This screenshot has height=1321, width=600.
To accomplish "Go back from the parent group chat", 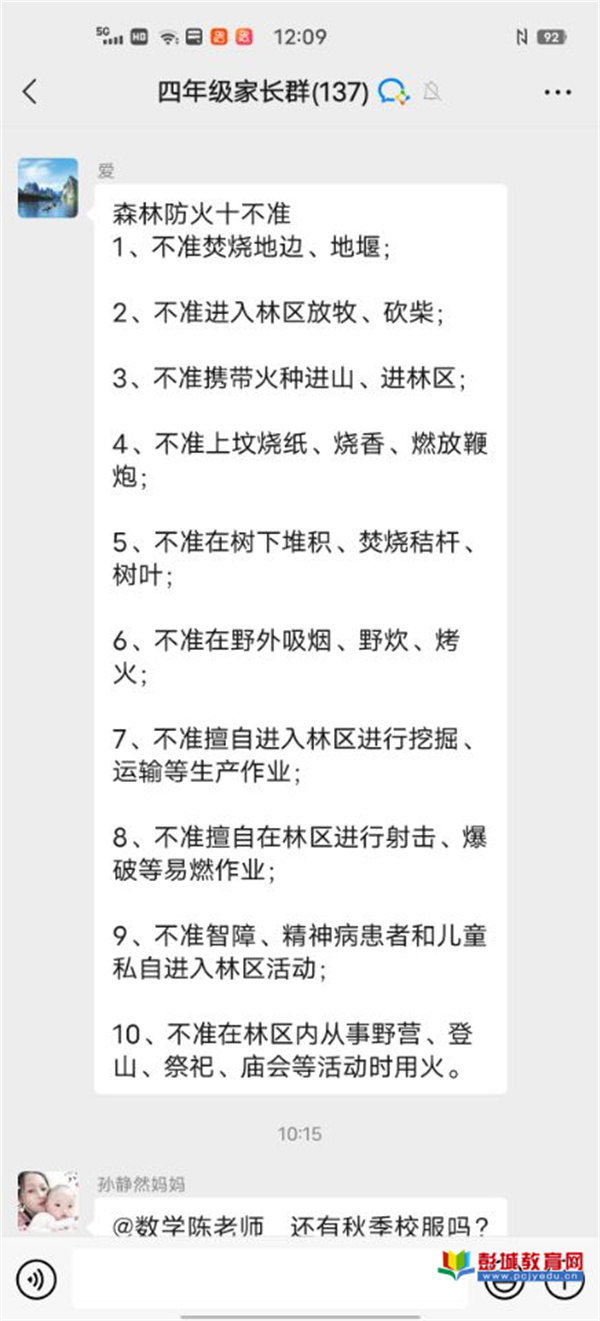I will [x=30, y=92].
